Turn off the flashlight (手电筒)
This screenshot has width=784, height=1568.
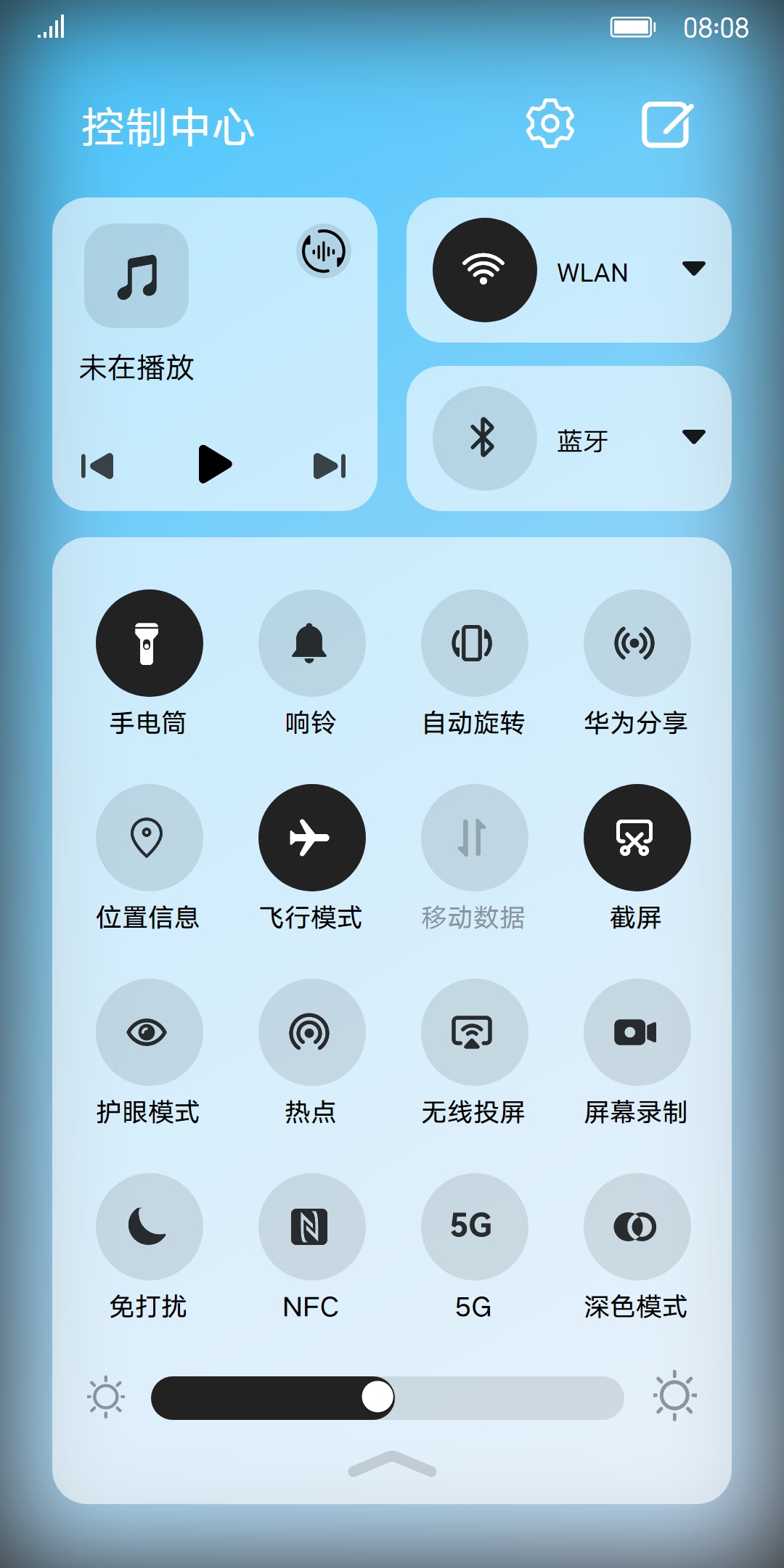tap(150, 643)
